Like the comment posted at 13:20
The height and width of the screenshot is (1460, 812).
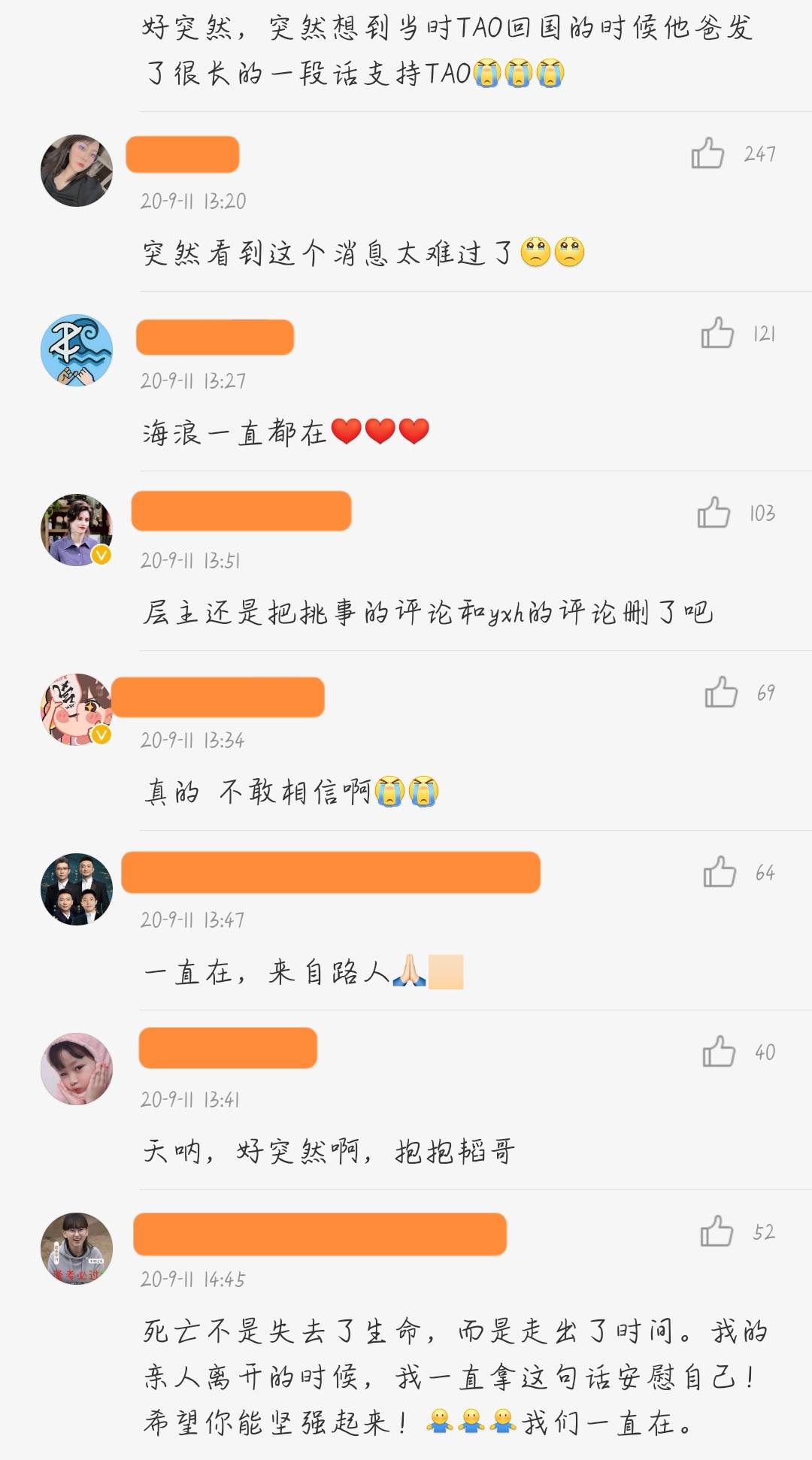[x=707, y=153]
